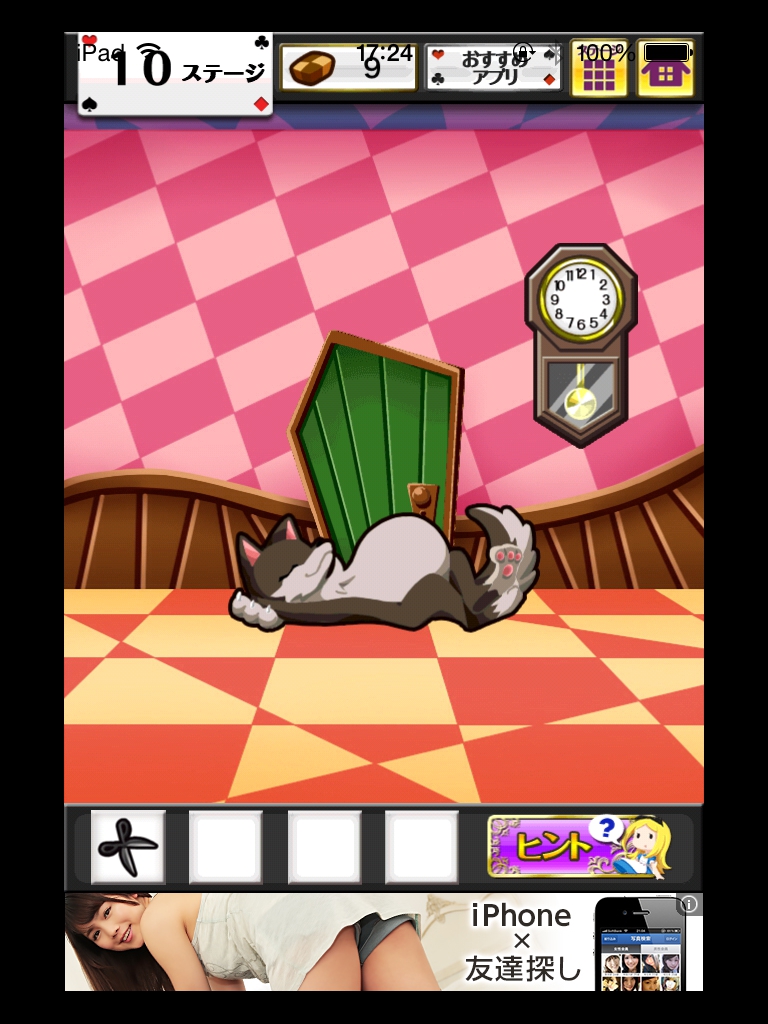Open the ad info icon
Viewport: 768px width, 1024px height.
(690, 904)
